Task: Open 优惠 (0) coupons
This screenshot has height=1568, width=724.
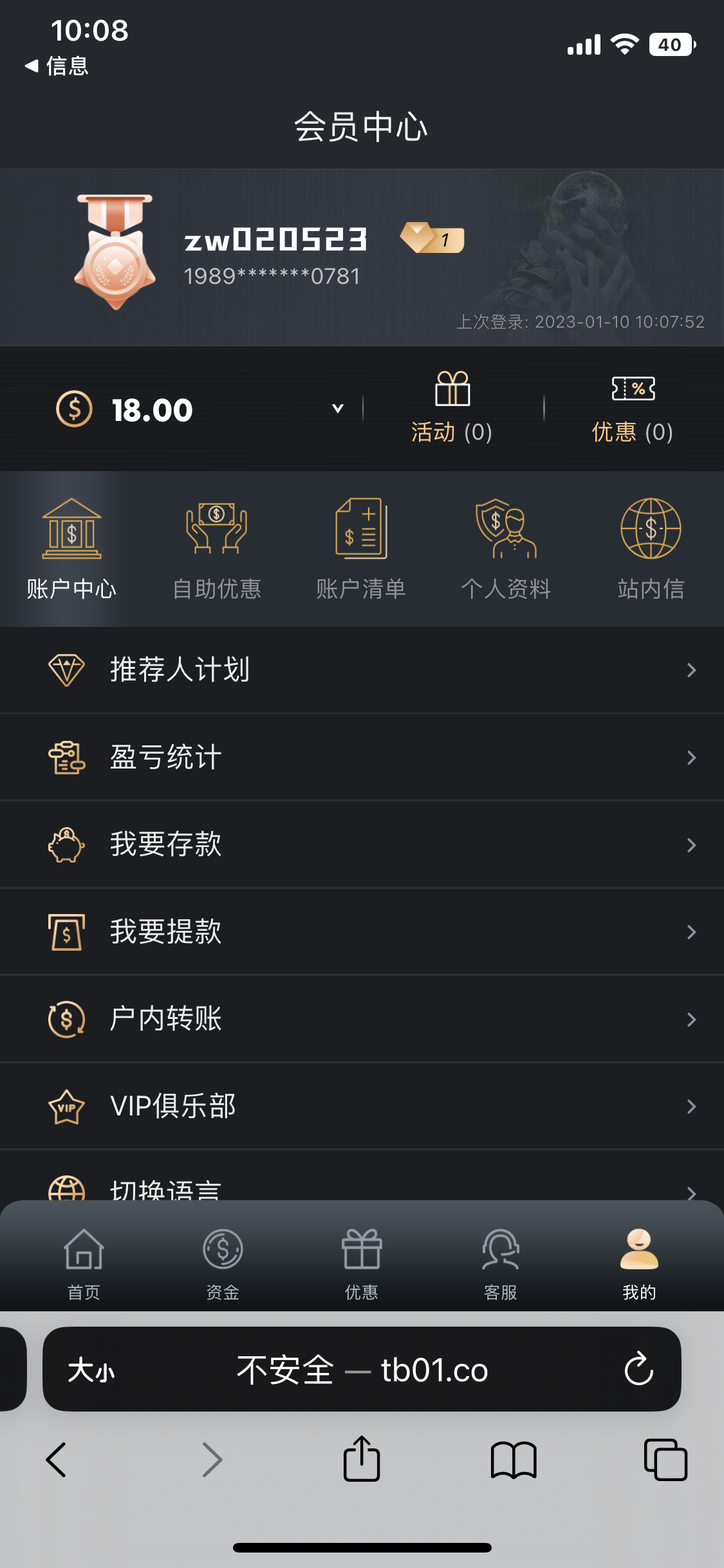Action: tap(633, 408)
